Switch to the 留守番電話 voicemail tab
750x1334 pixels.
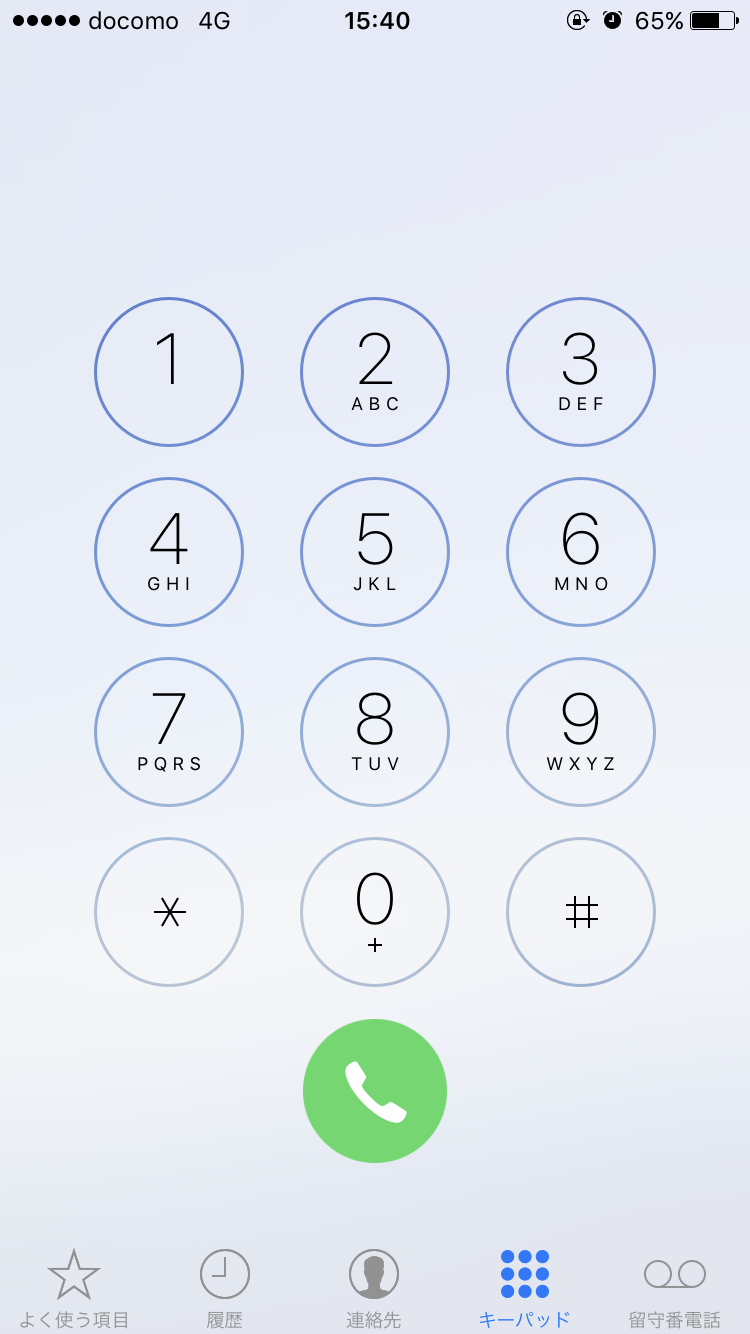(675, 1288)
